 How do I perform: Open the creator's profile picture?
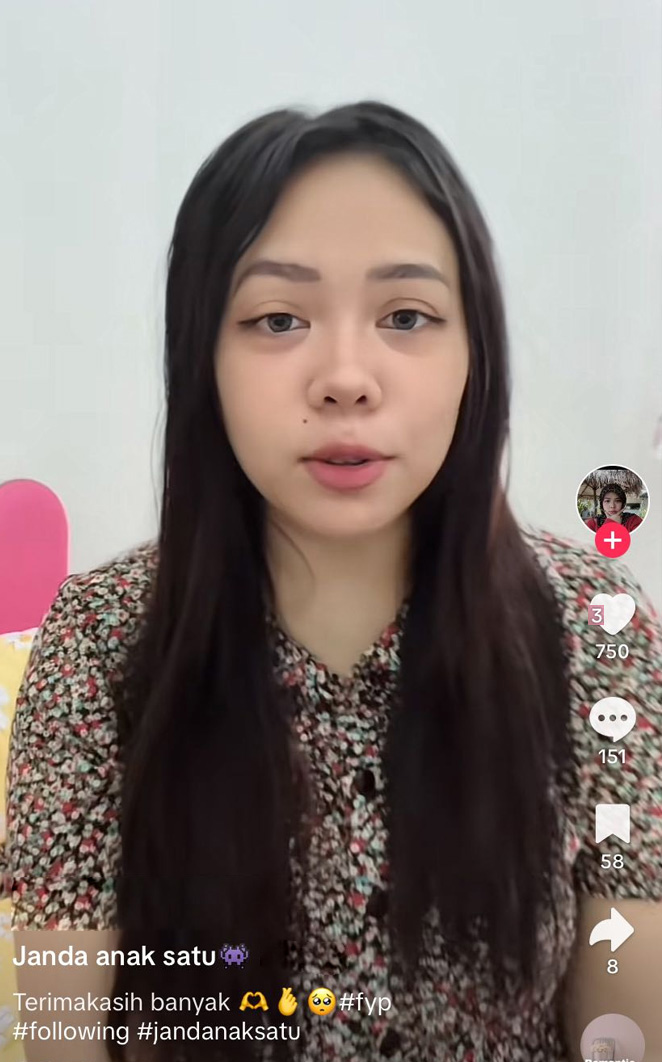(x=612, y=498)
